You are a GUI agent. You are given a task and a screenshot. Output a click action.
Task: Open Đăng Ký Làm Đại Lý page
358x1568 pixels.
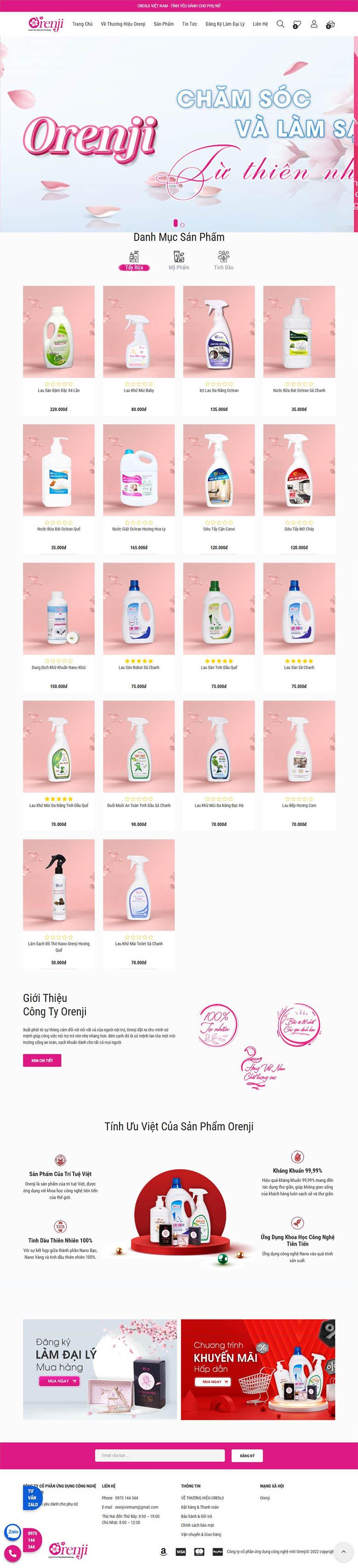click(224, 24)
